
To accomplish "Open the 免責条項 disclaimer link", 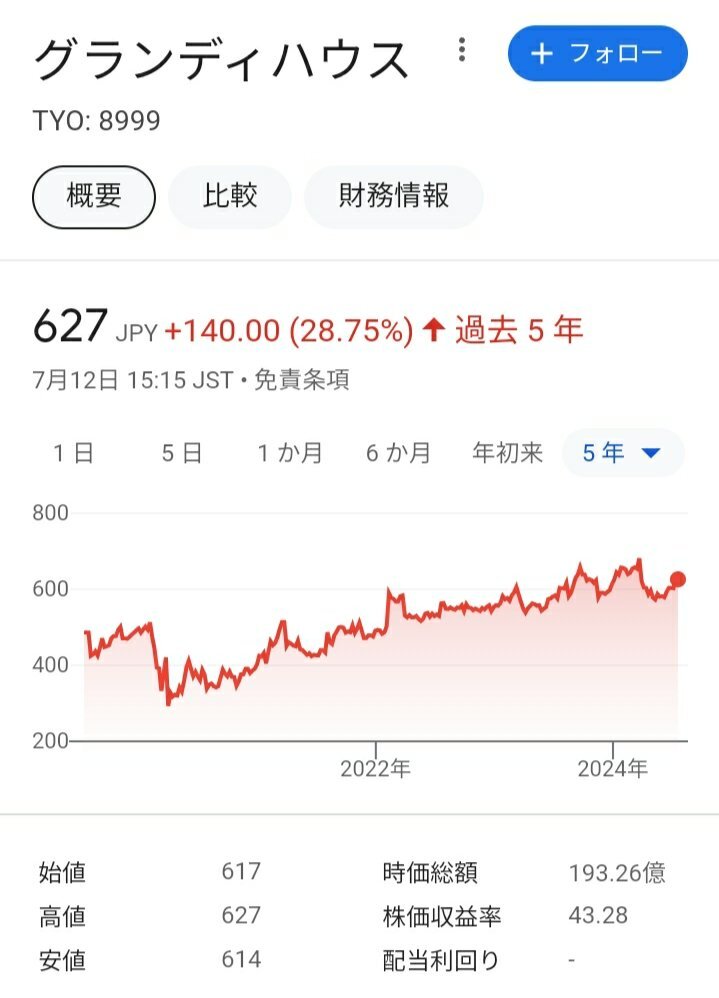I will (x=301, y=381).
